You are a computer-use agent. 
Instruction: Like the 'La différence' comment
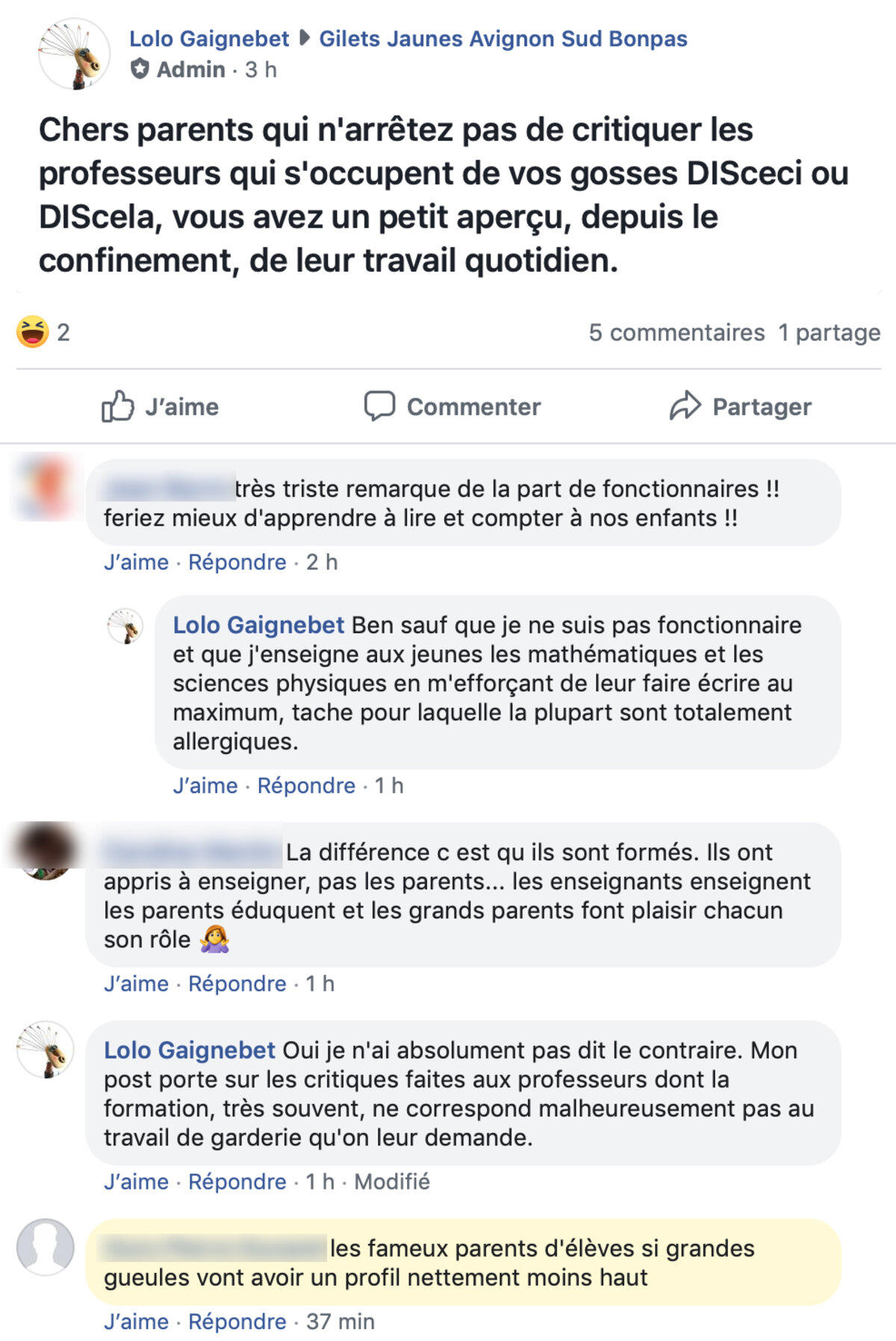[136, 983]
